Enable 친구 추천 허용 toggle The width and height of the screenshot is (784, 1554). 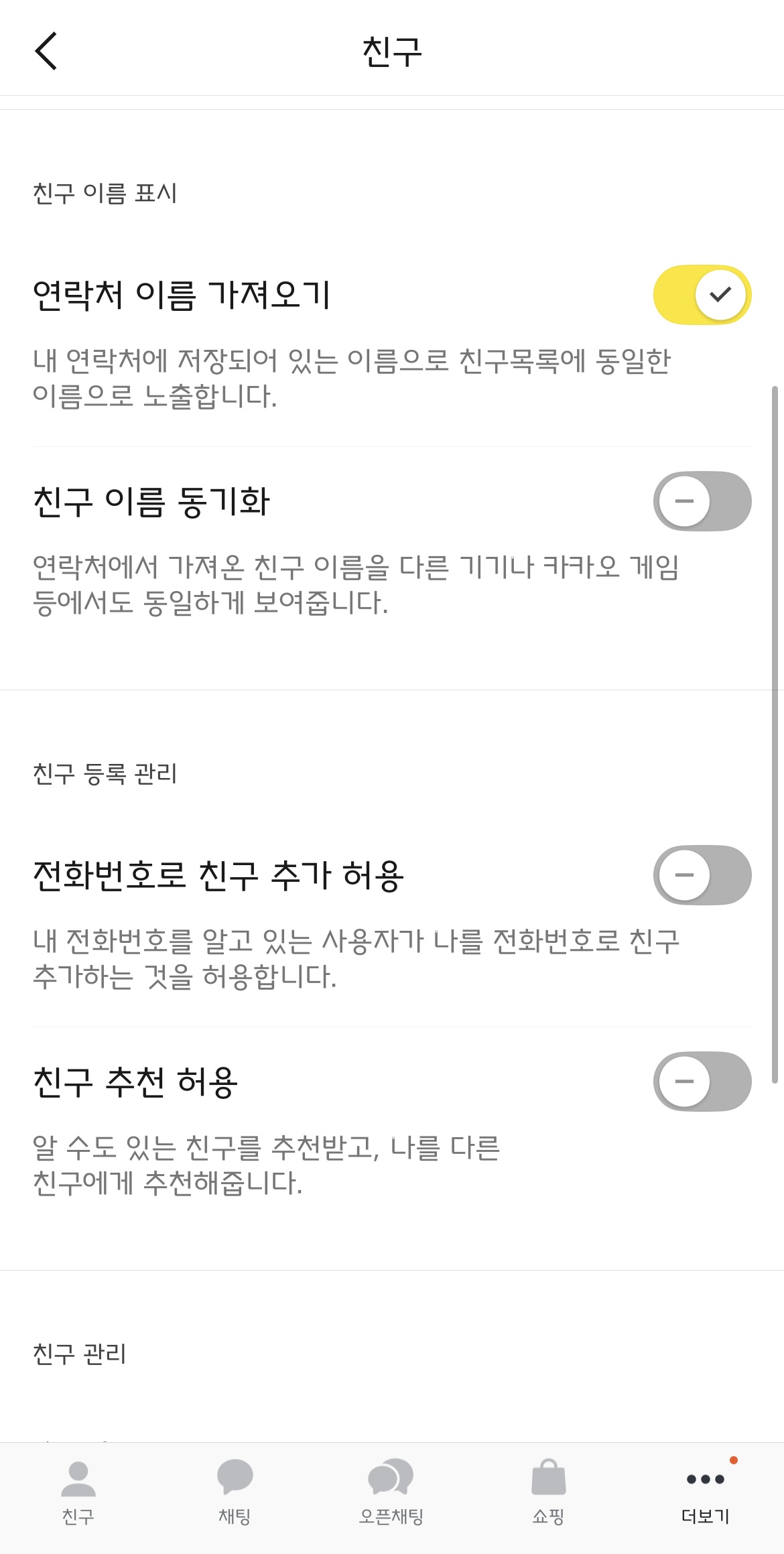[702, 1081]
